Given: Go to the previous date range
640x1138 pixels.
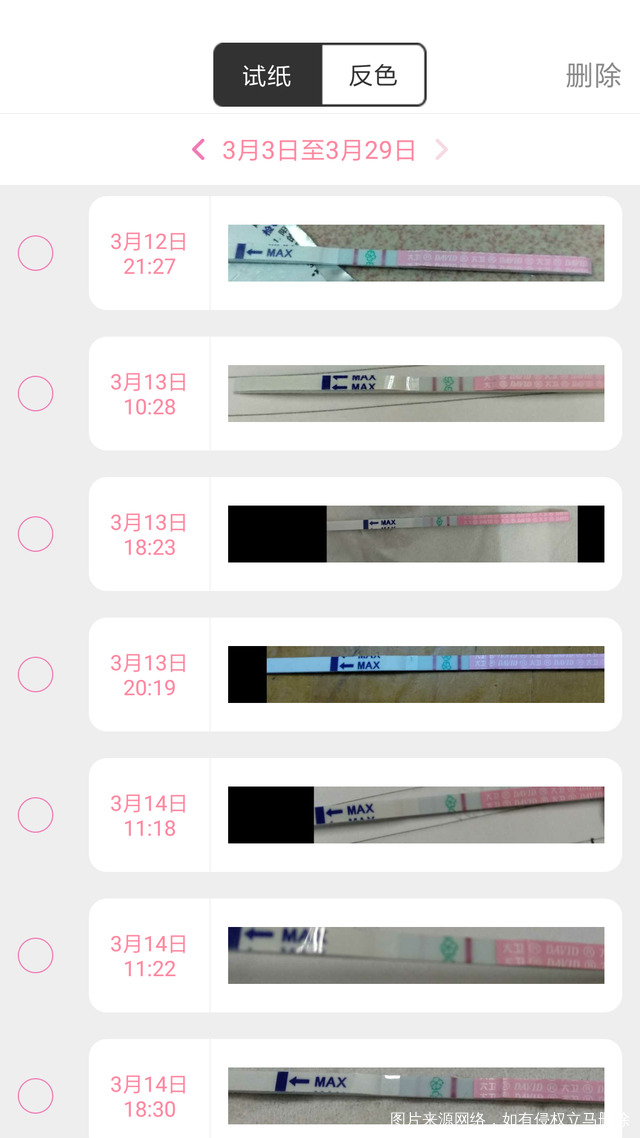Looking at the screenshot, I should 198,150.
